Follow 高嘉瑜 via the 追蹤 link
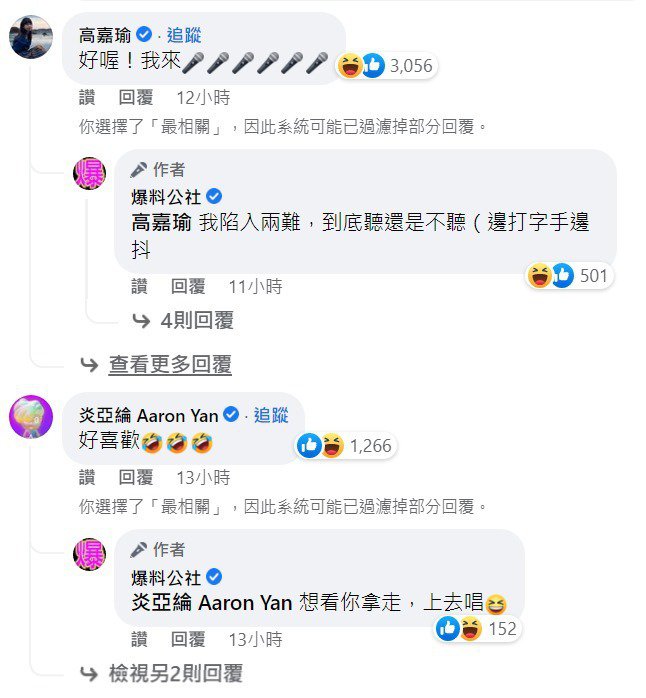The image size is (646, 698). pyautogui.click(x=182, y=36)
